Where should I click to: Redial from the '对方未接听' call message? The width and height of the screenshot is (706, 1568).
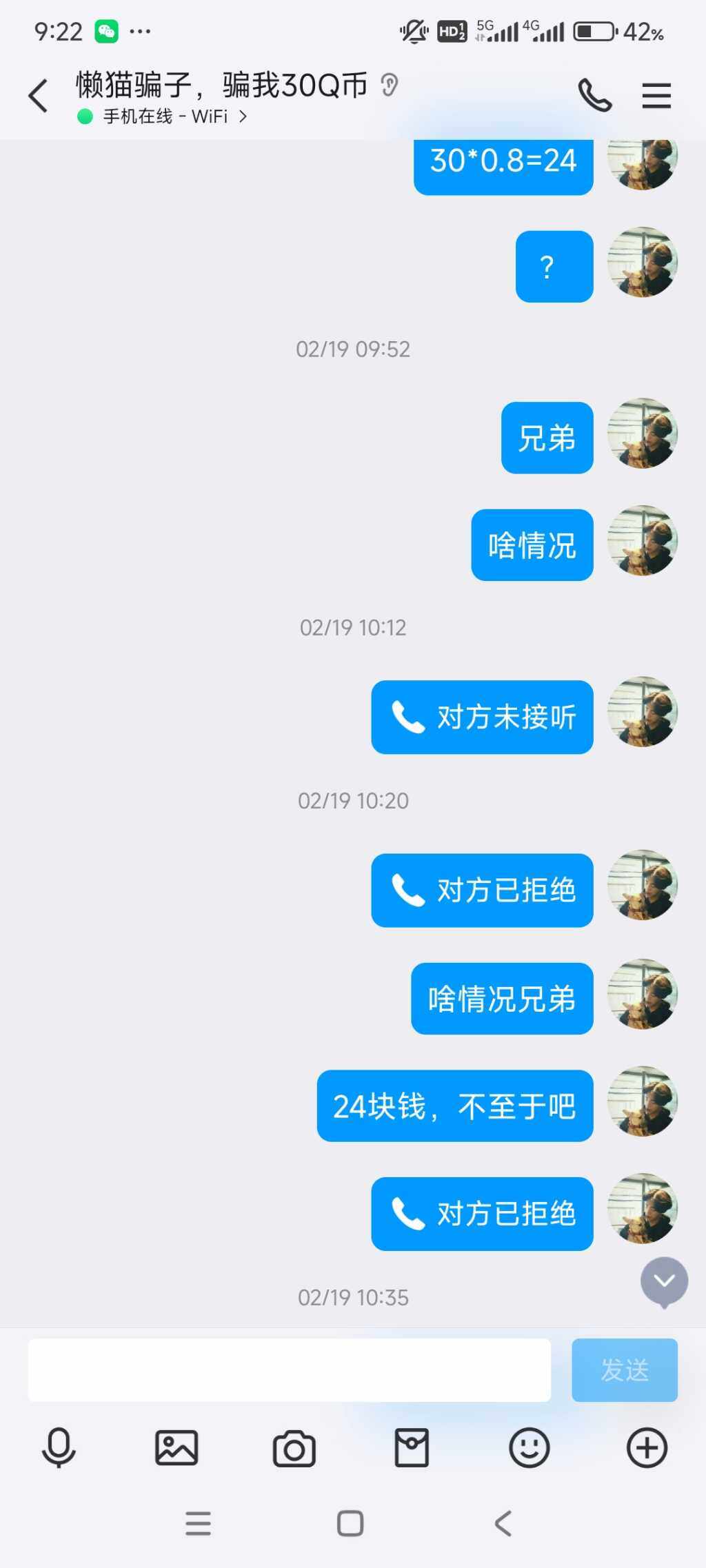click(x=482, y=717)
